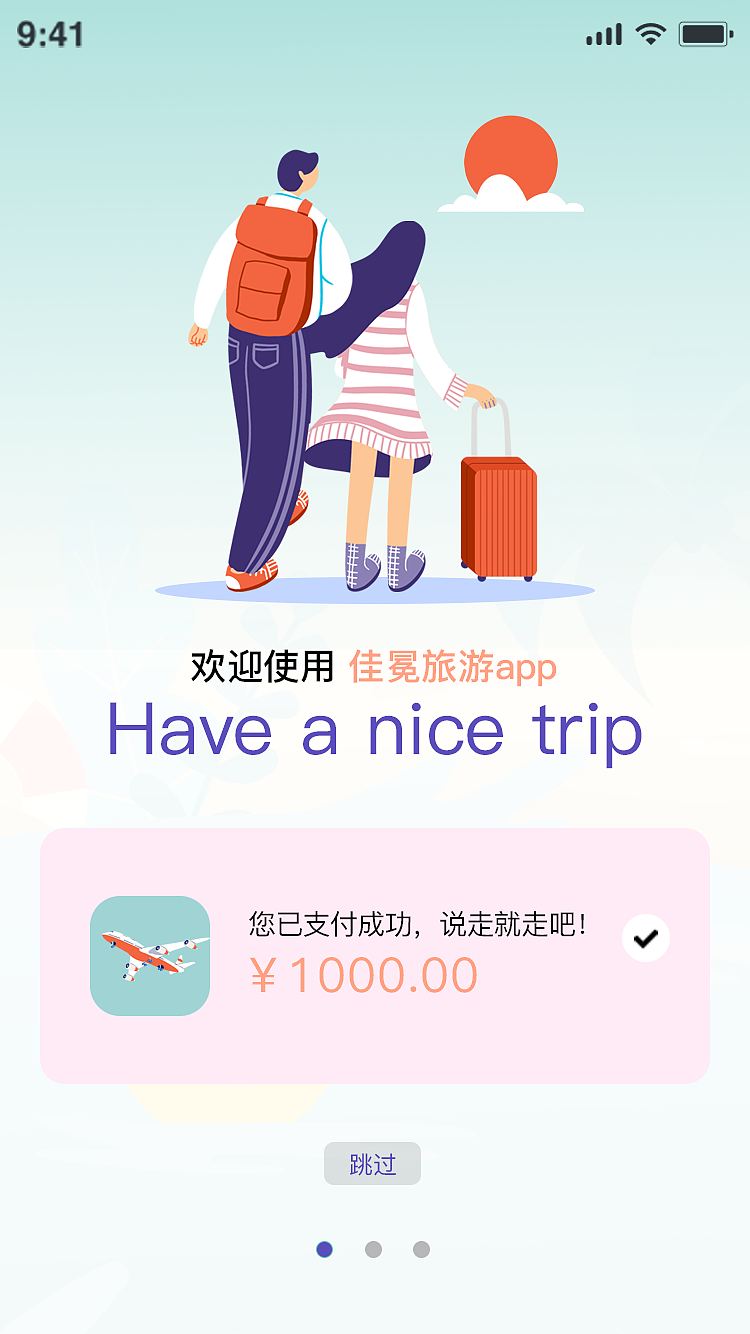The image size is (750, 1334).
Task: Select the second page indicator dot
Action: pos(372,1250)
